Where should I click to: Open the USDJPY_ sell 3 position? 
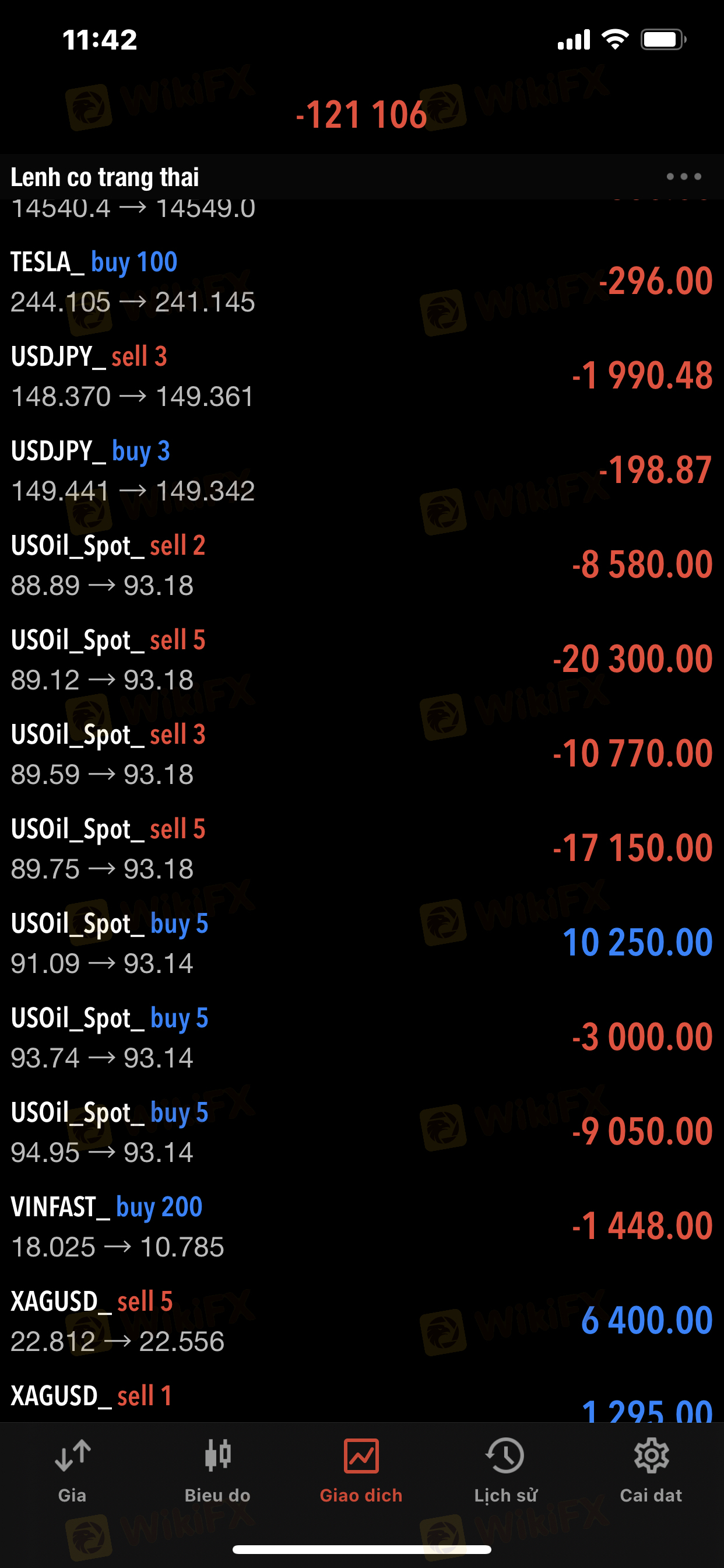pos(362,376)
